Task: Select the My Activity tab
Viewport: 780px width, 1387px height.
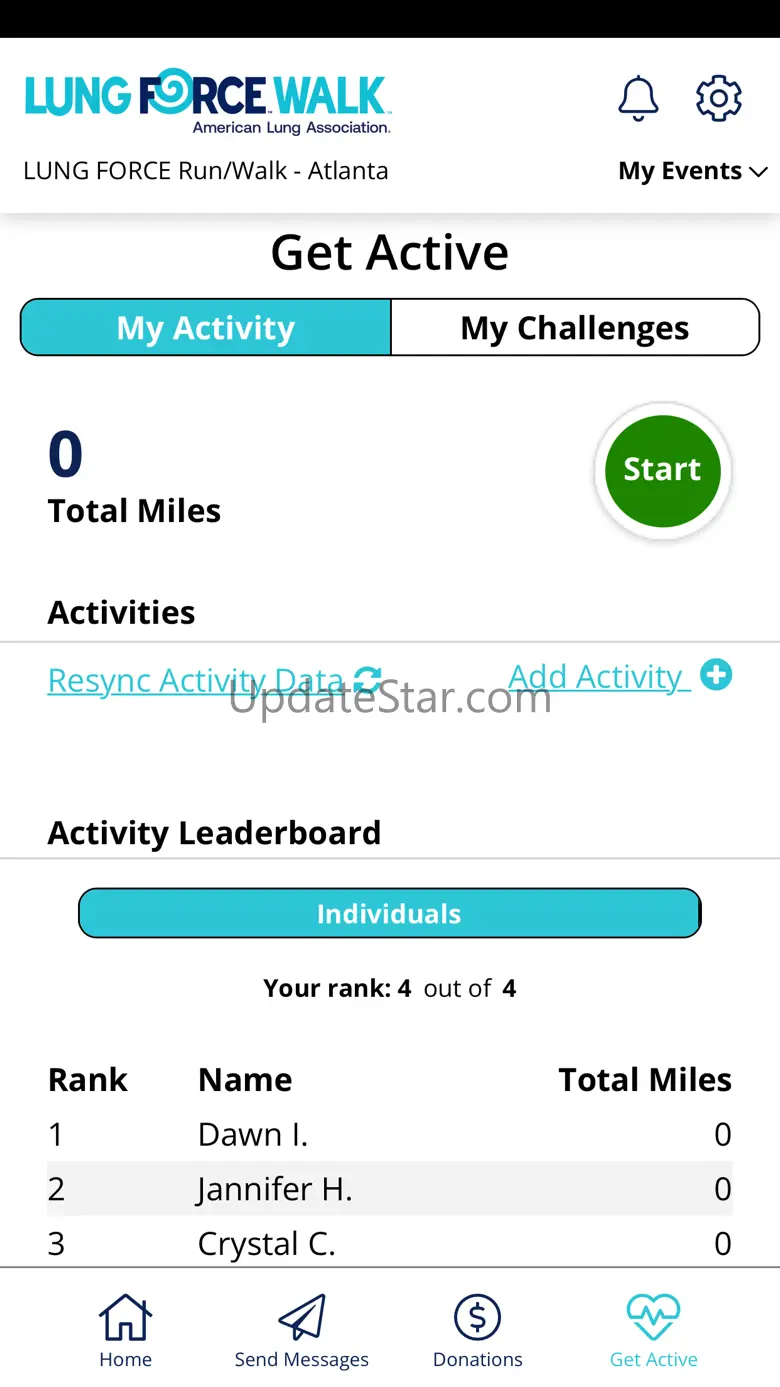Action: click(206, 328)
